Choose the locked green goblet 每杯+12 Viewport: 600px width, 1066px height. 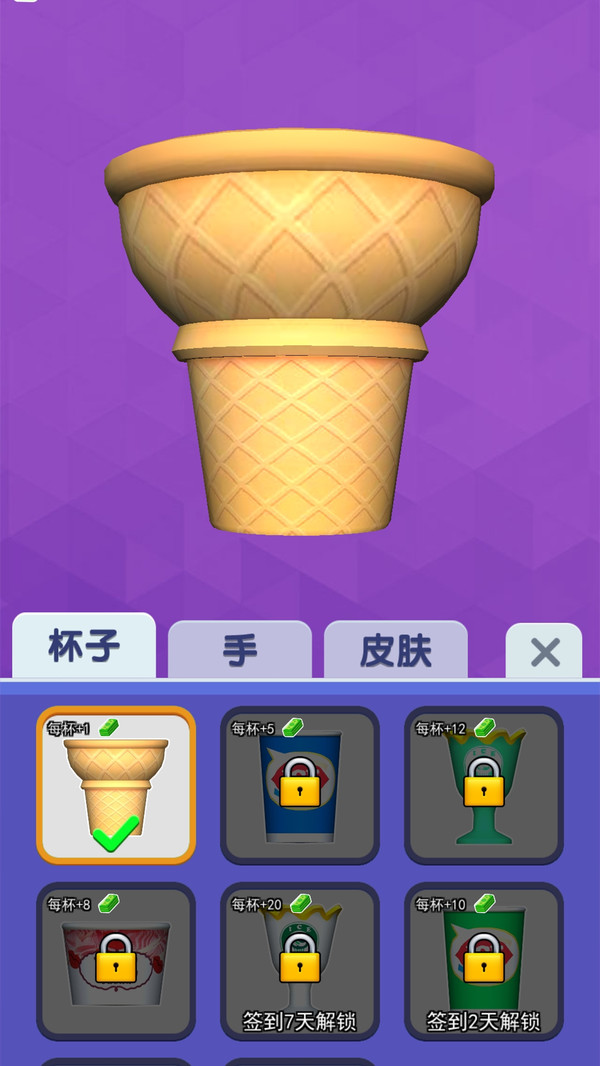click(x=484, y=785)
